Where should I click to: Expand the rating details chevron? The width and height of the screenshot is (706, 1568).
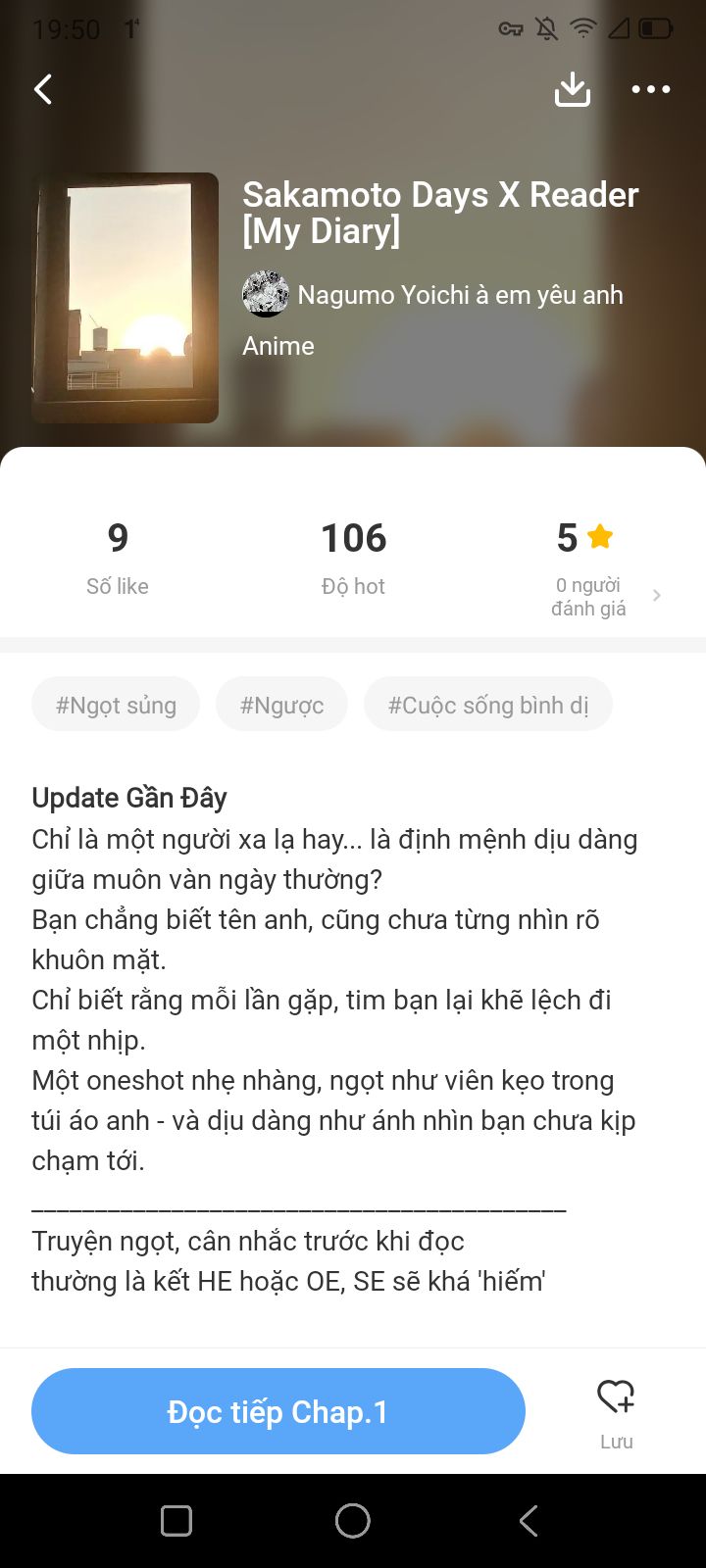[657, 595]
